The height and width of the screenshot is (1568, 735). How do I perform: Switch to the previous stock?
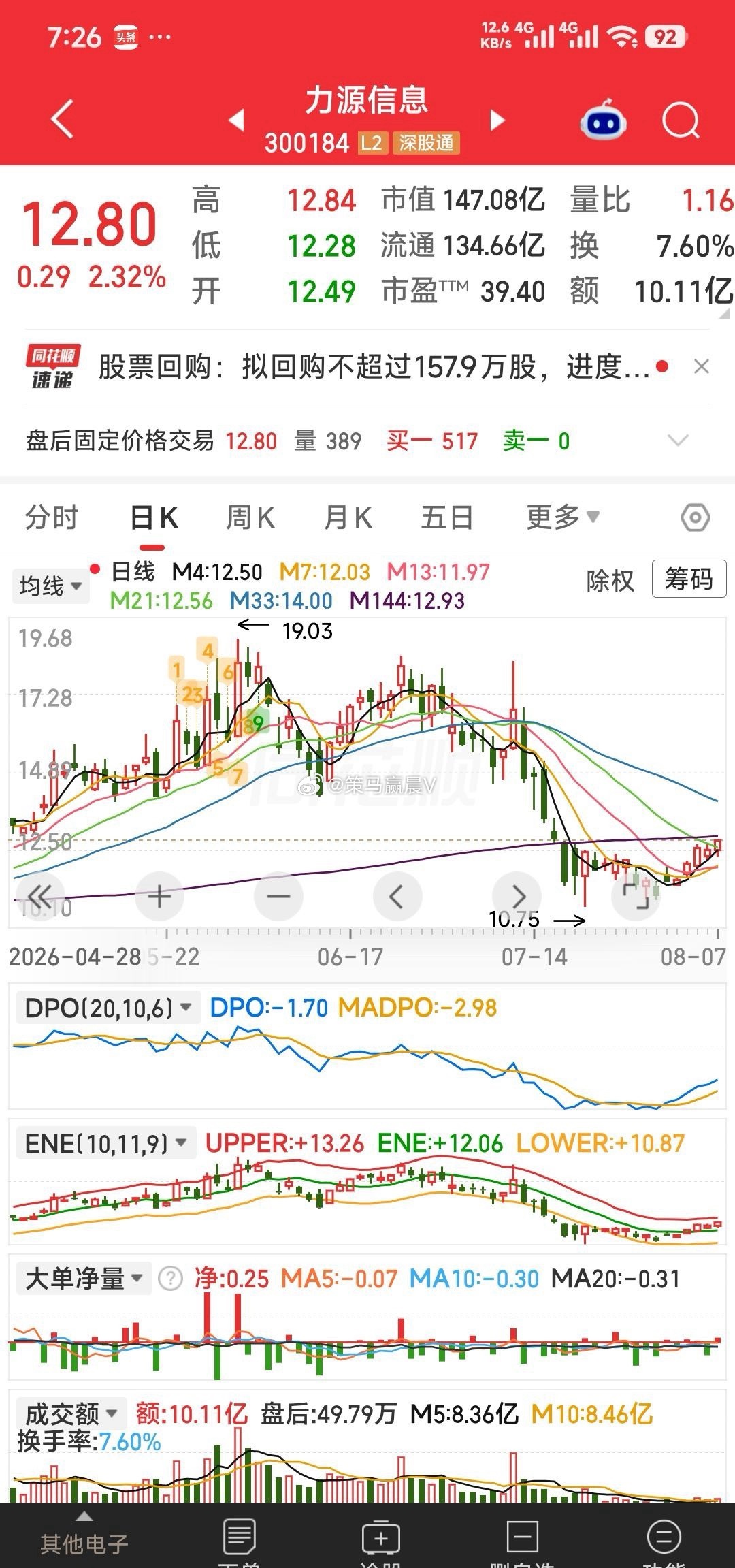(236, 121)
